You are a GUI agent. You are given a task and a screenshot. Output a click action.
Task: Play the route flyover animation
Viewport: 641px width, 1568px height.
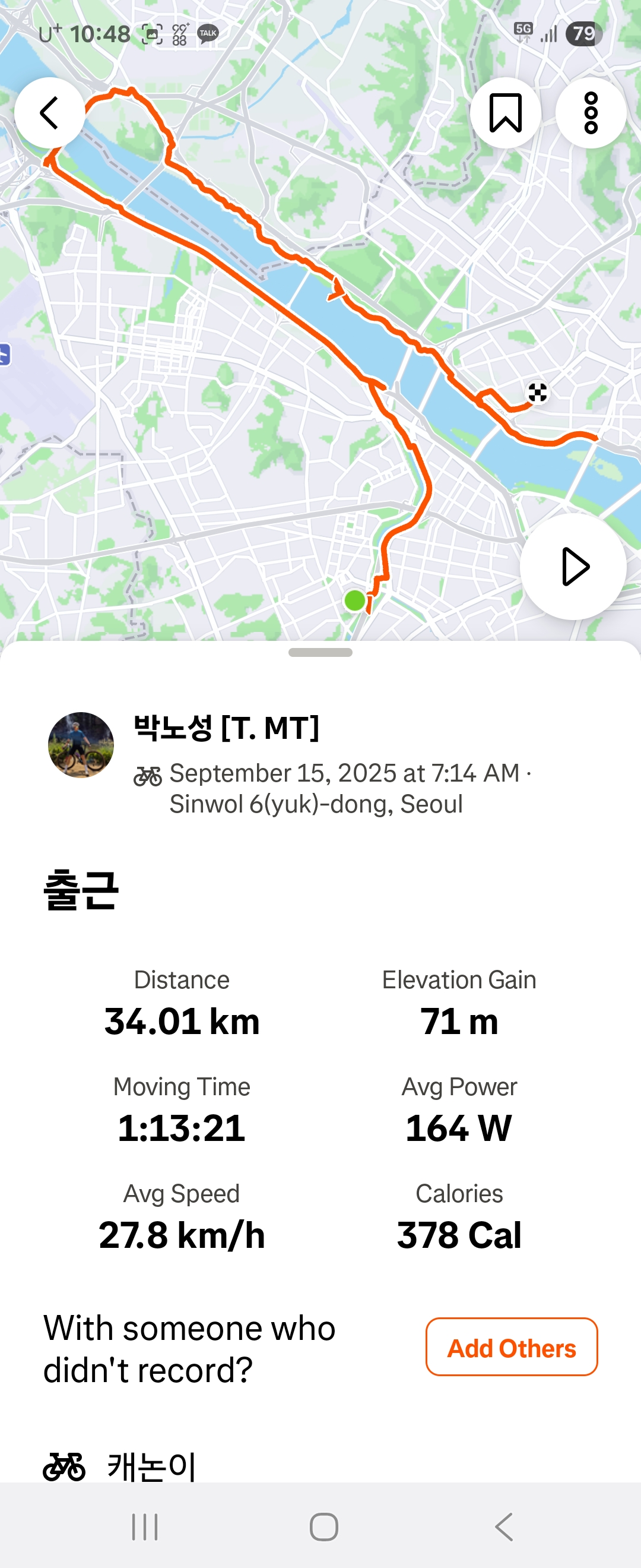(x=573, y=567)
